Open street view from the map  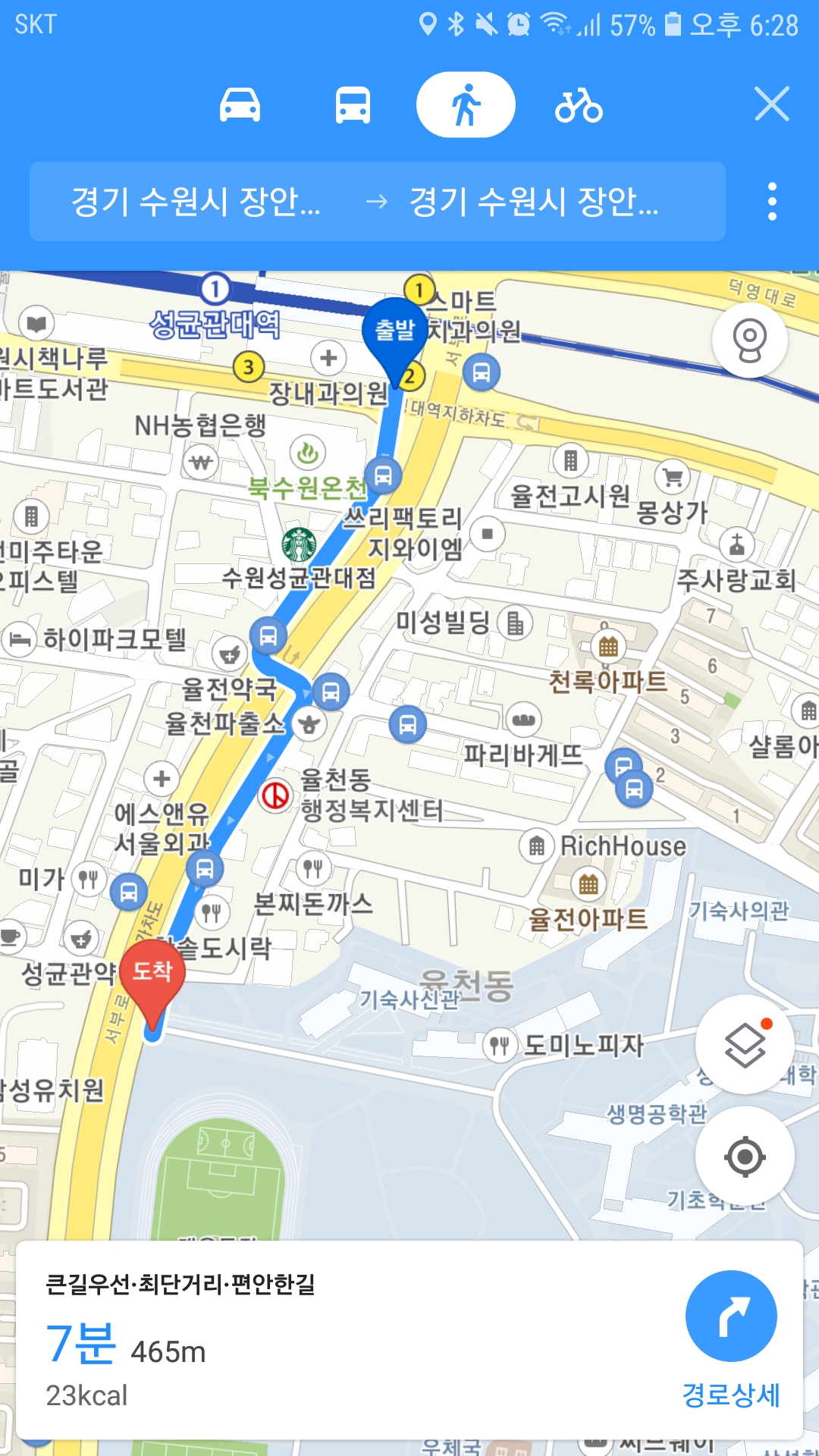(x=749, y=340)
